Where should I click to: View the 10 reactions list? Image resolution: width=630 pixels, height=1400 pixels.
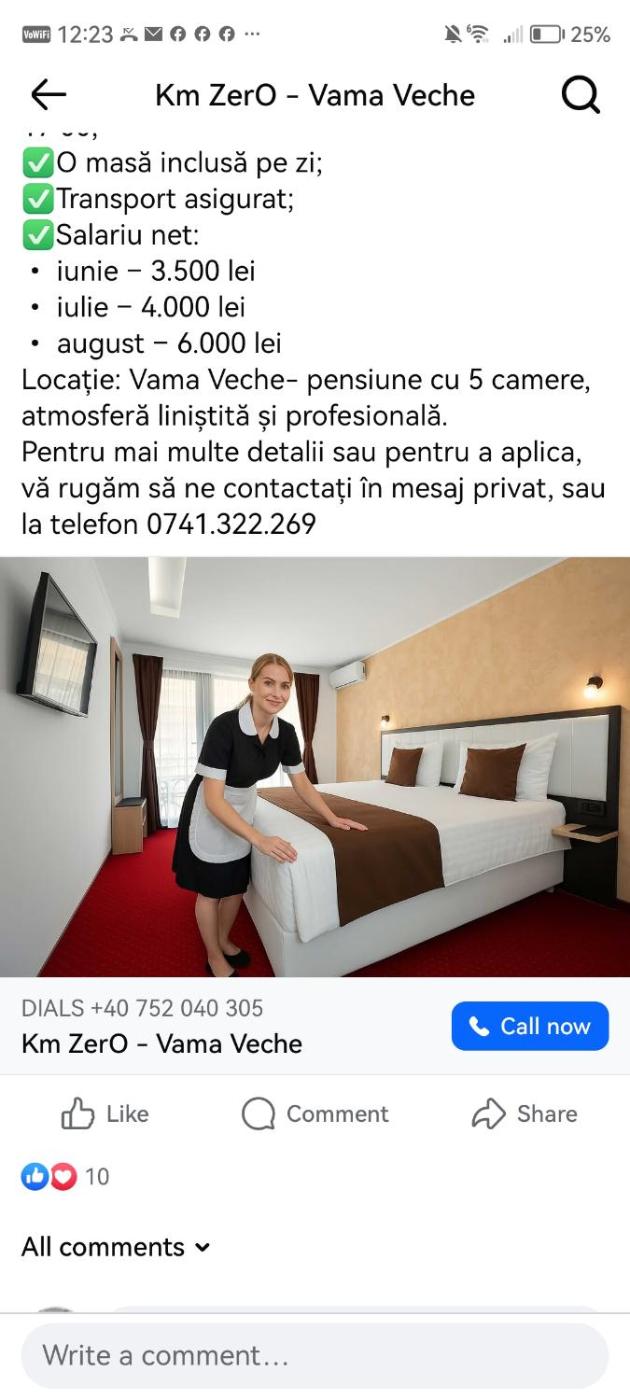(66, 1177)
